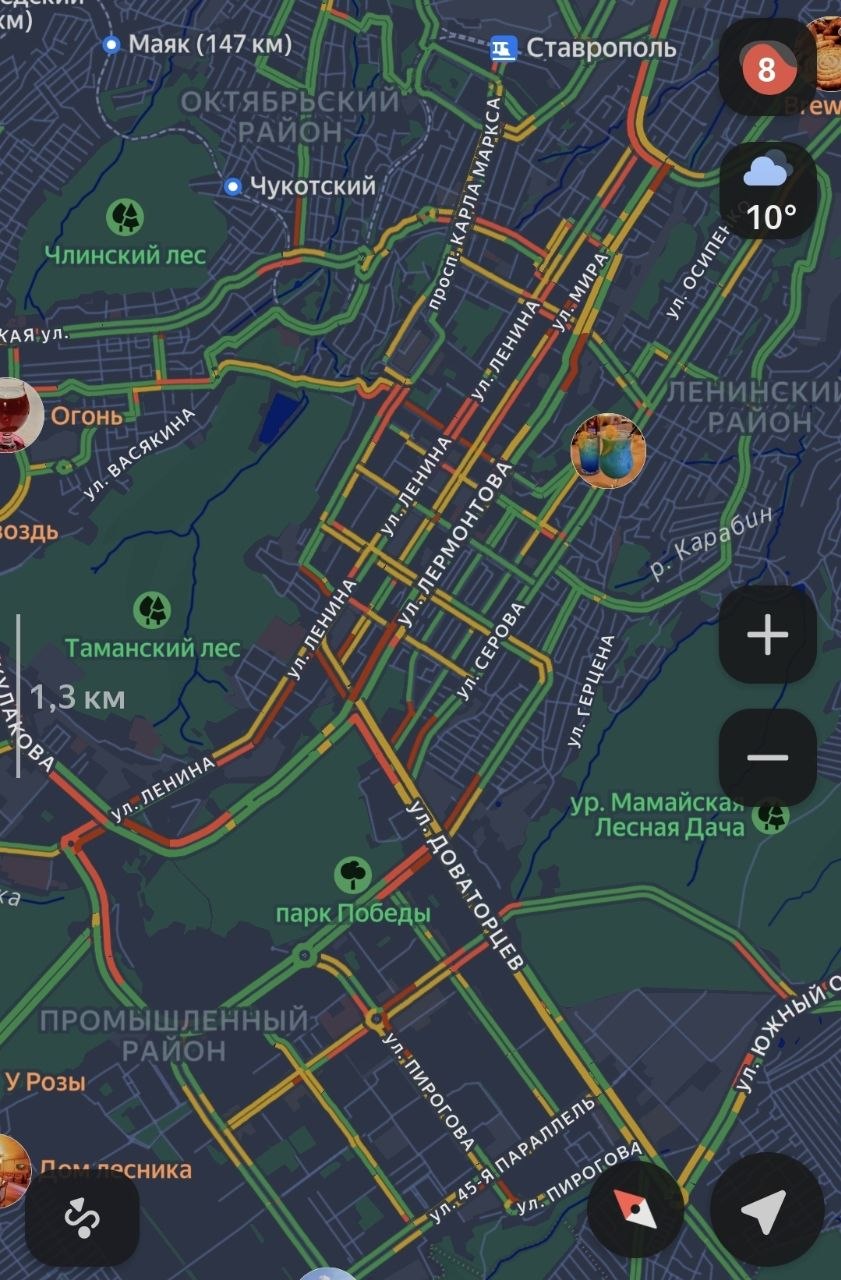Reset map orientation with the compass

pyautogui.click(x=636, y=1210)
